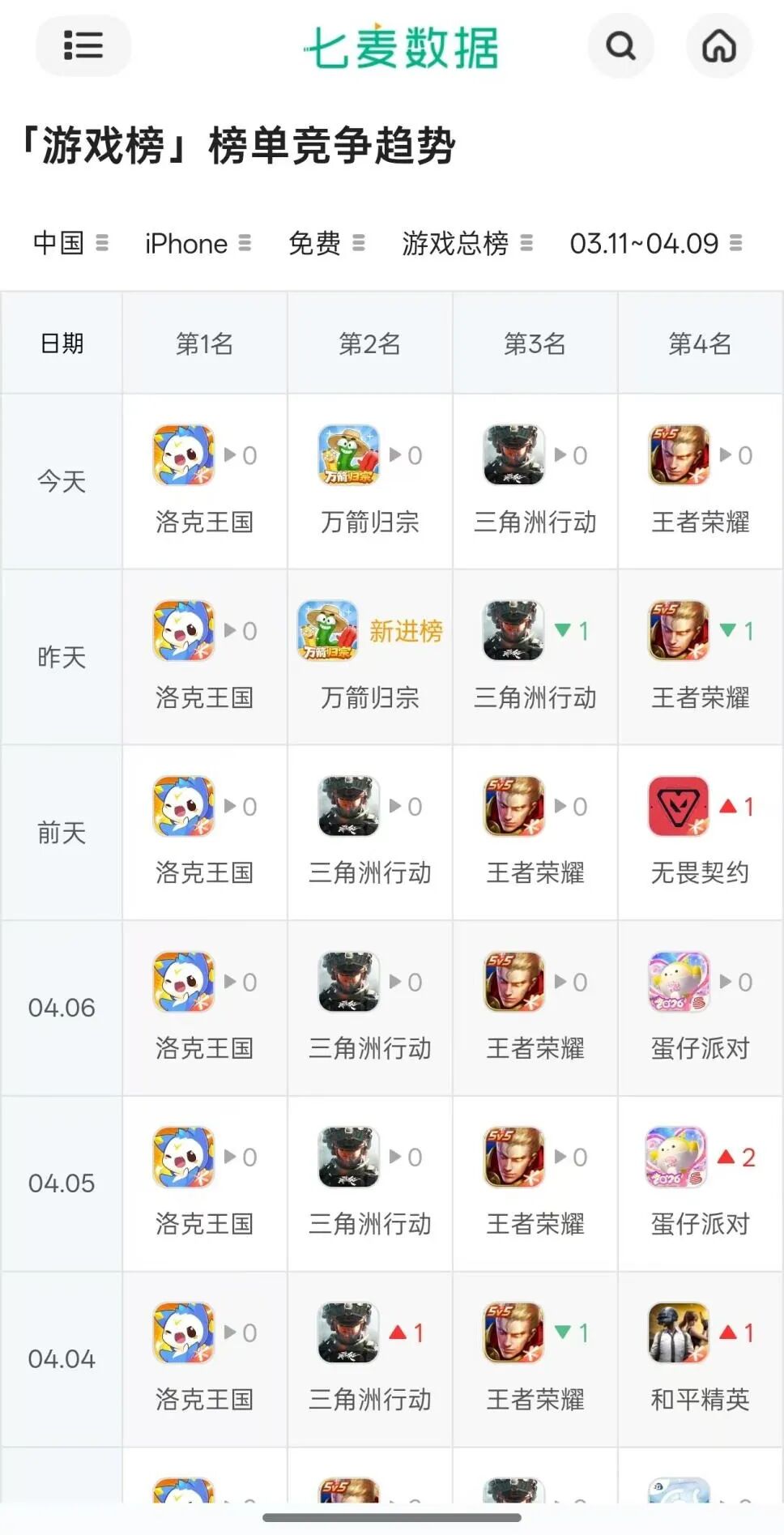The width and height of the screenshot is (784, 1535).
Task: Select the 万箭归宗 icon in today's row
Action: click(347, 455)
